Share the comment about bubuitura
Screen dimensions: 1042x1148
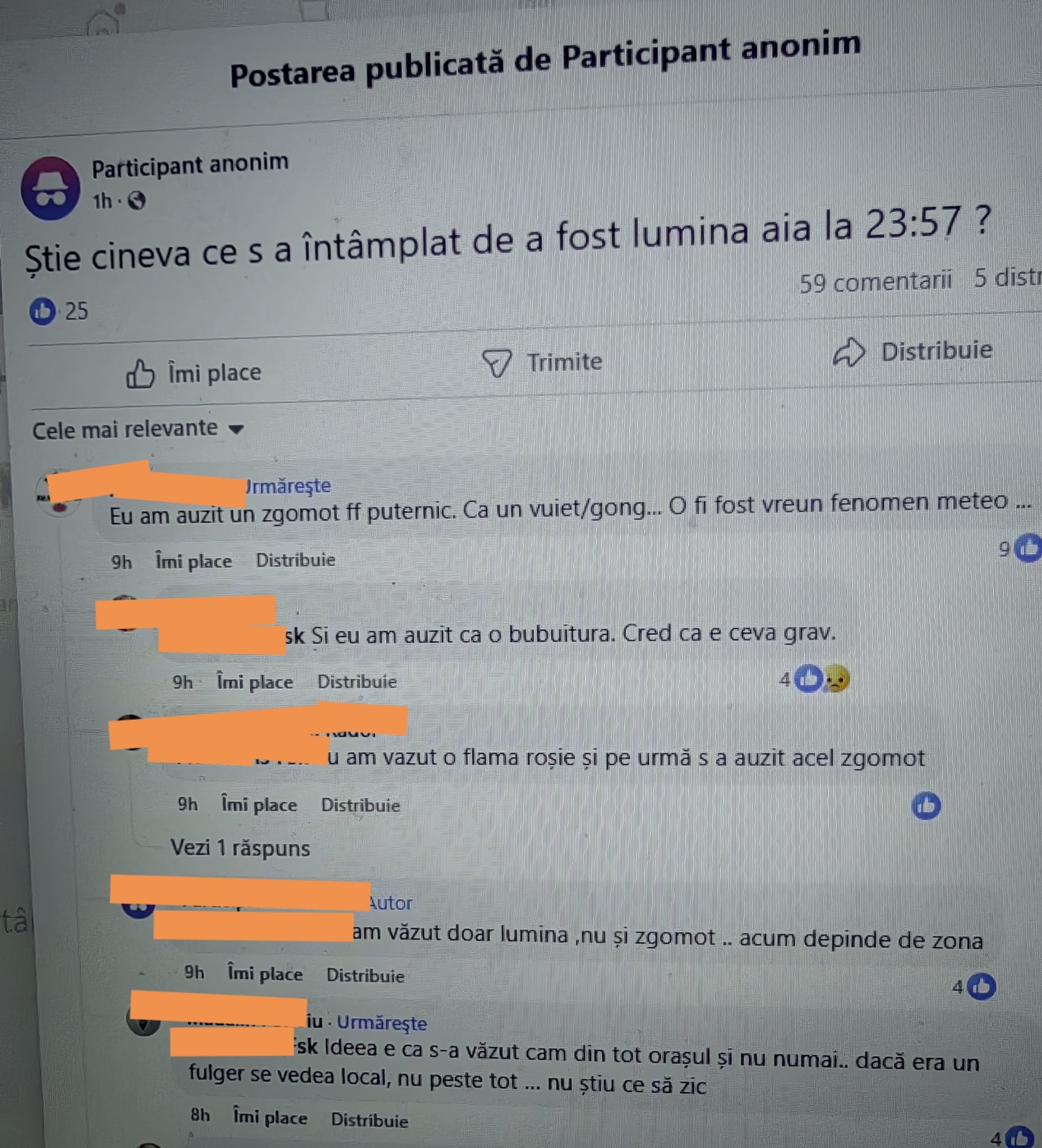(x=357, y=681)
